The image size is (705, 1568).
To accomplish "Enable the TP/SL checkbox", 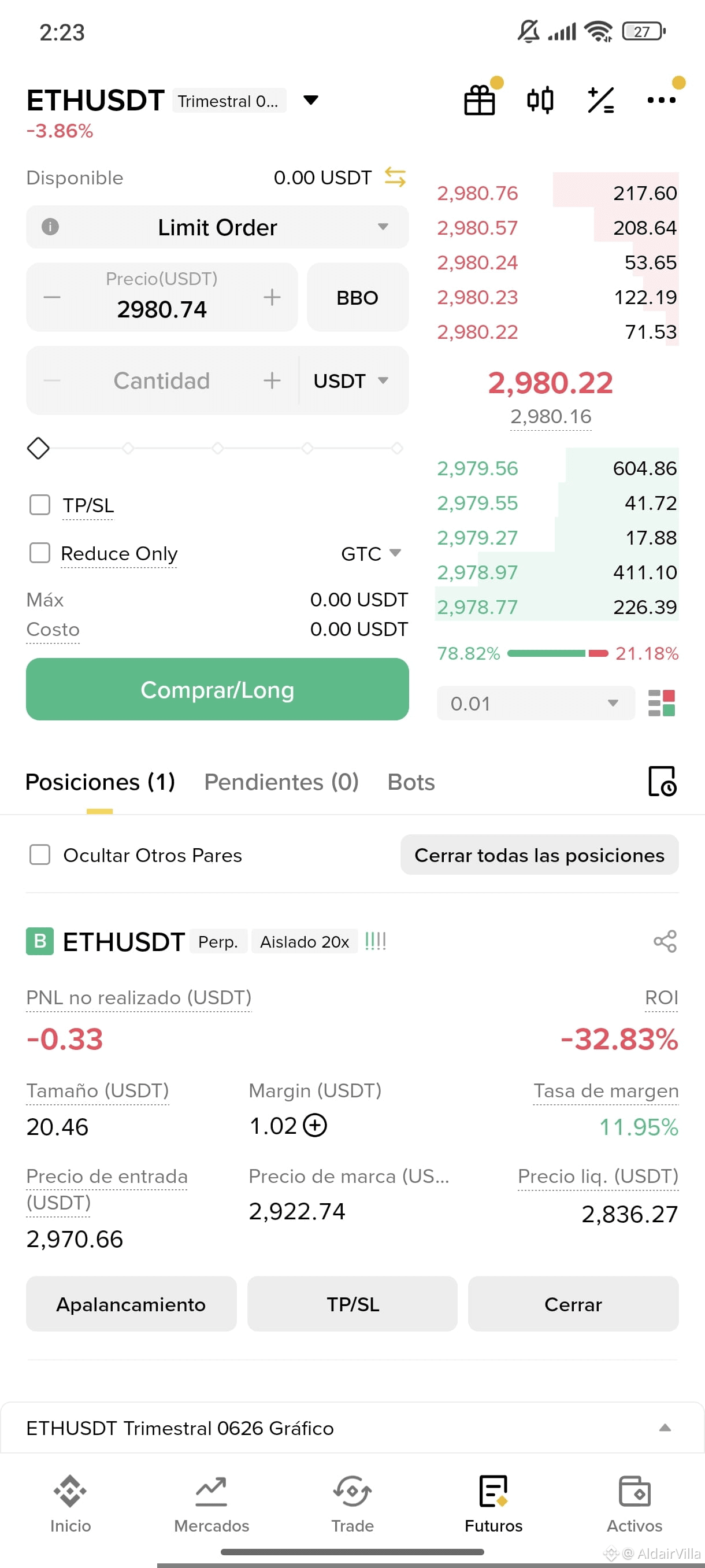I will [x=40, y=505].
